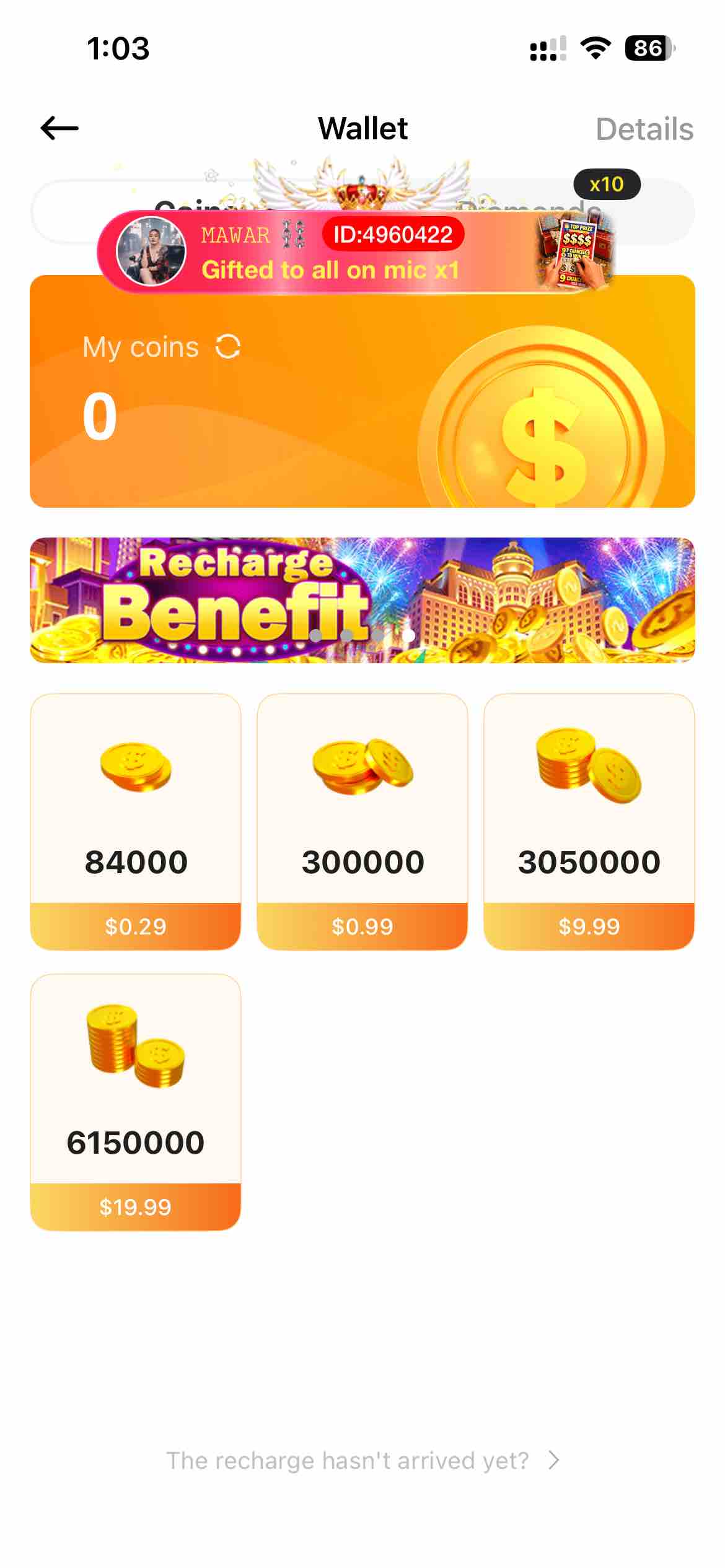725x1568 pixels.
Task: Choose the 3050000 coins $9.99 package
Action: (x=589, y=821)
